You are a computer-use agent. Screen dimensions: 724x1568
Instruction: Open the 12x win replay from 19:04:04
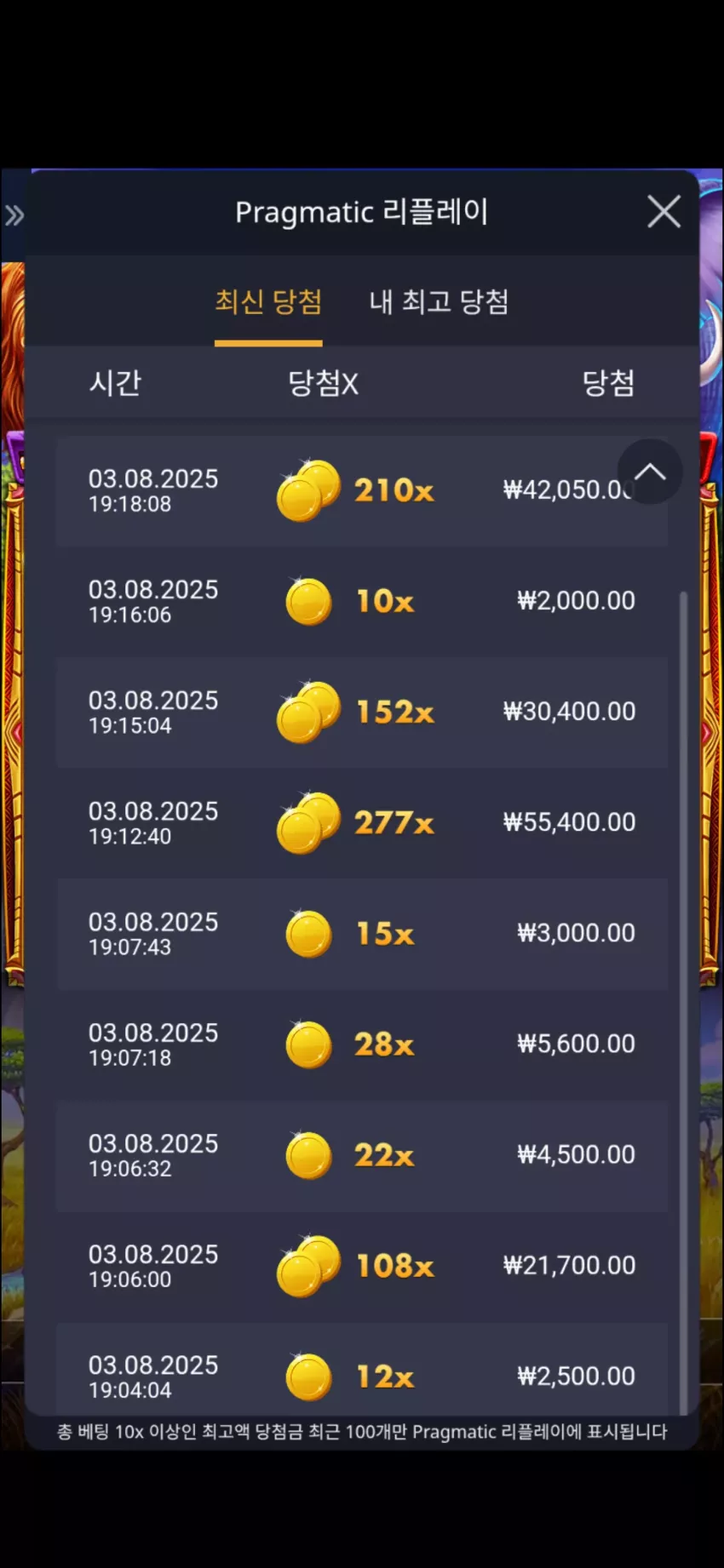pyautogui.click(x=362, y=1369)
